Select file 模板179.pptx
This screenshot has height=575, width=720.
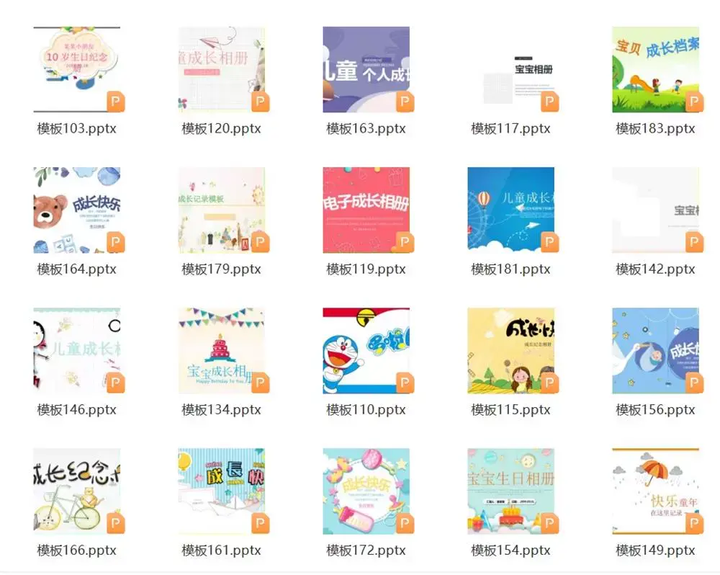point(221,210)
